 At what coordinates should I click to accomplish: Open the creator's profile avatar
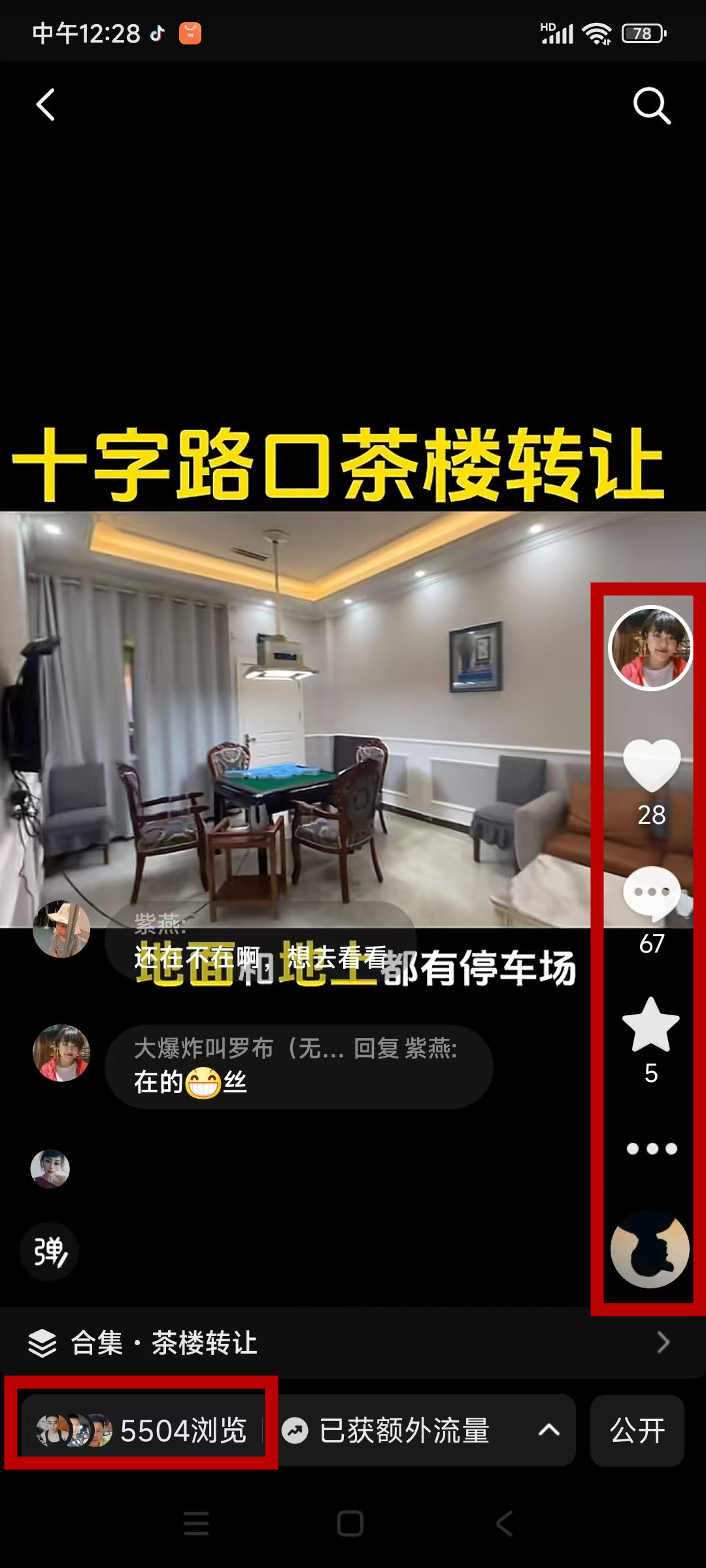[650, 648]
